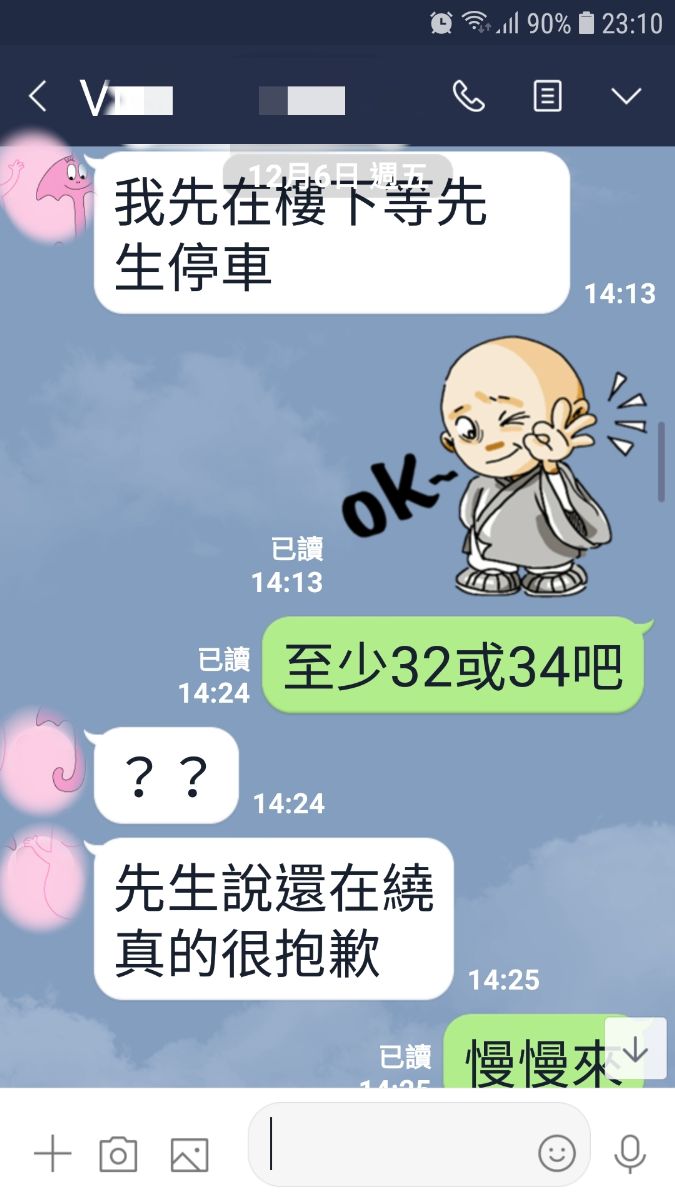Expand the chat options chevron
Viewport: 675px width, 1200px height.
[x=626, y=97]
